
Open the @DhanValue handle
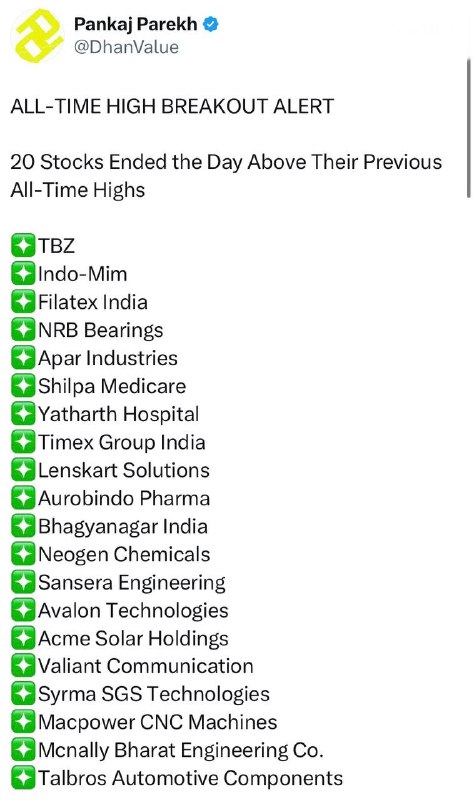pos(127,47)
